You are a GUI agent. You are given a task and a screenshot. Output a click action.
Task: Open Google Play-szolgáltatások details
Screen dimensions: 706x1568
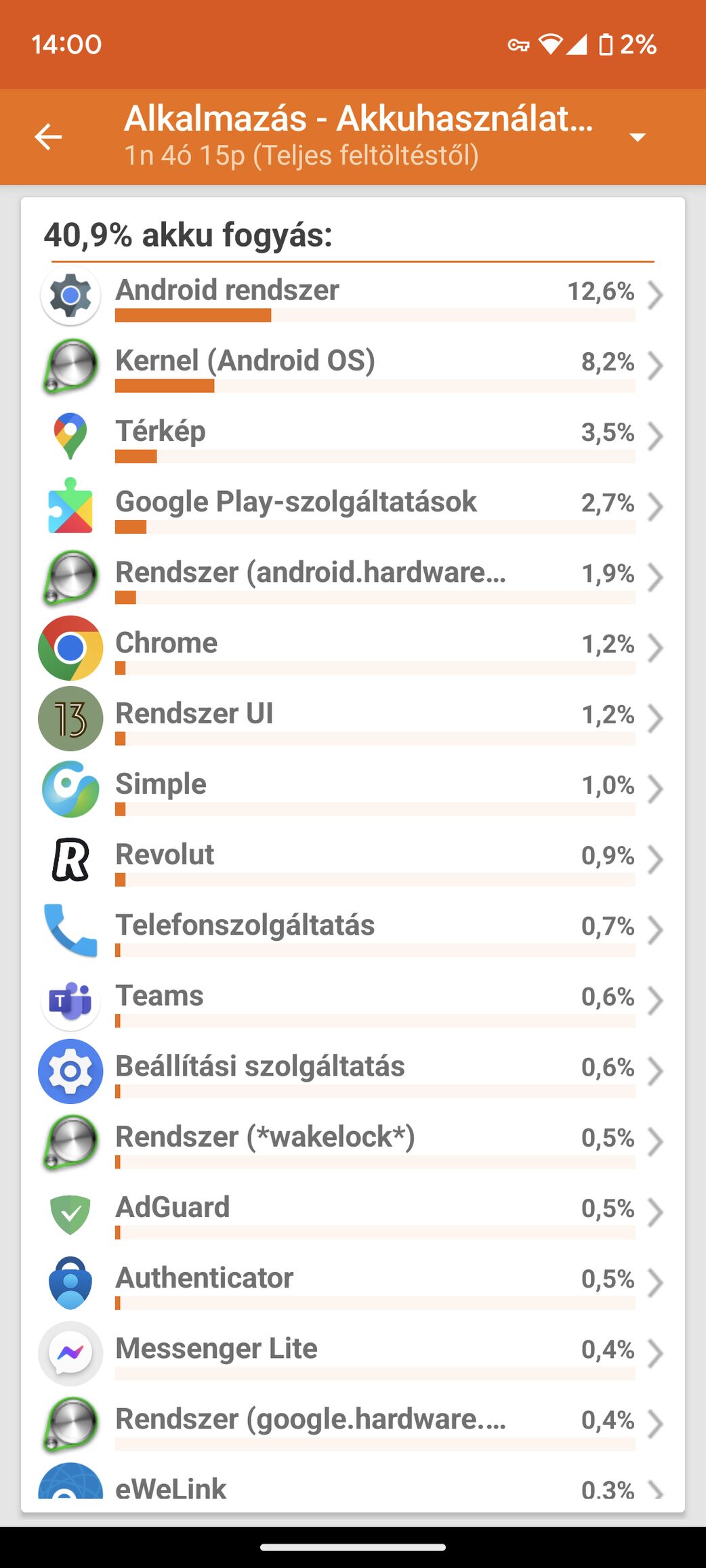click(x=352, y=507)
